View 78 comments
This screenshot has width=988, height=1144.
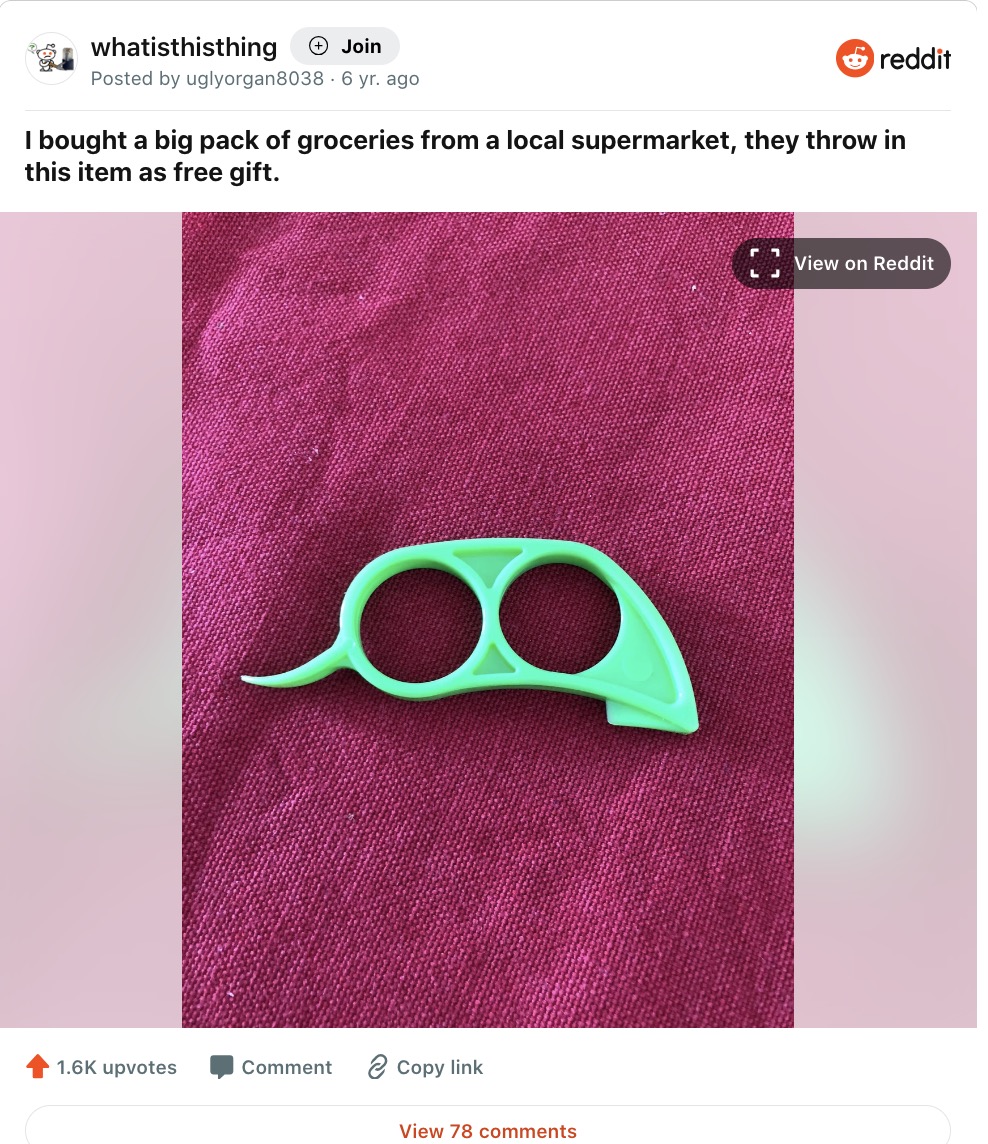pos(487,1129)
